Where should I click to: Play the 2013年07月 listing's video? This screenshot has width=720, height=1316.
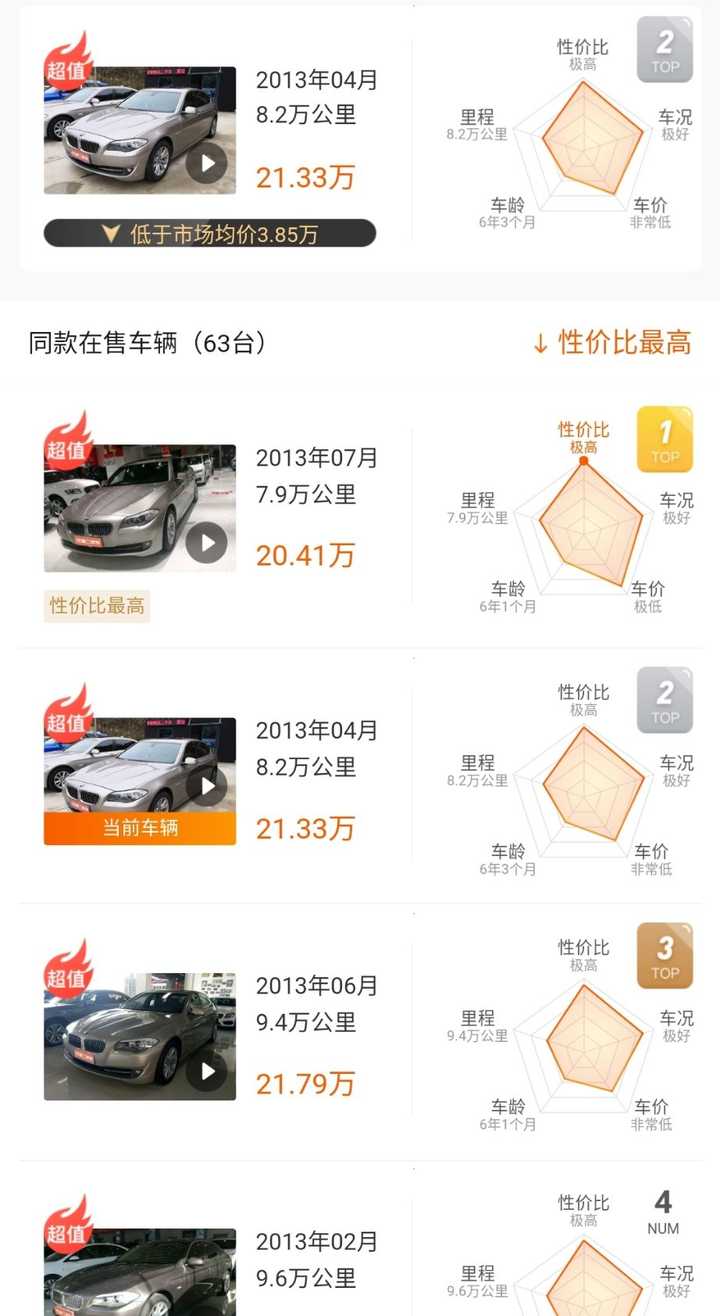click(206, 543)
